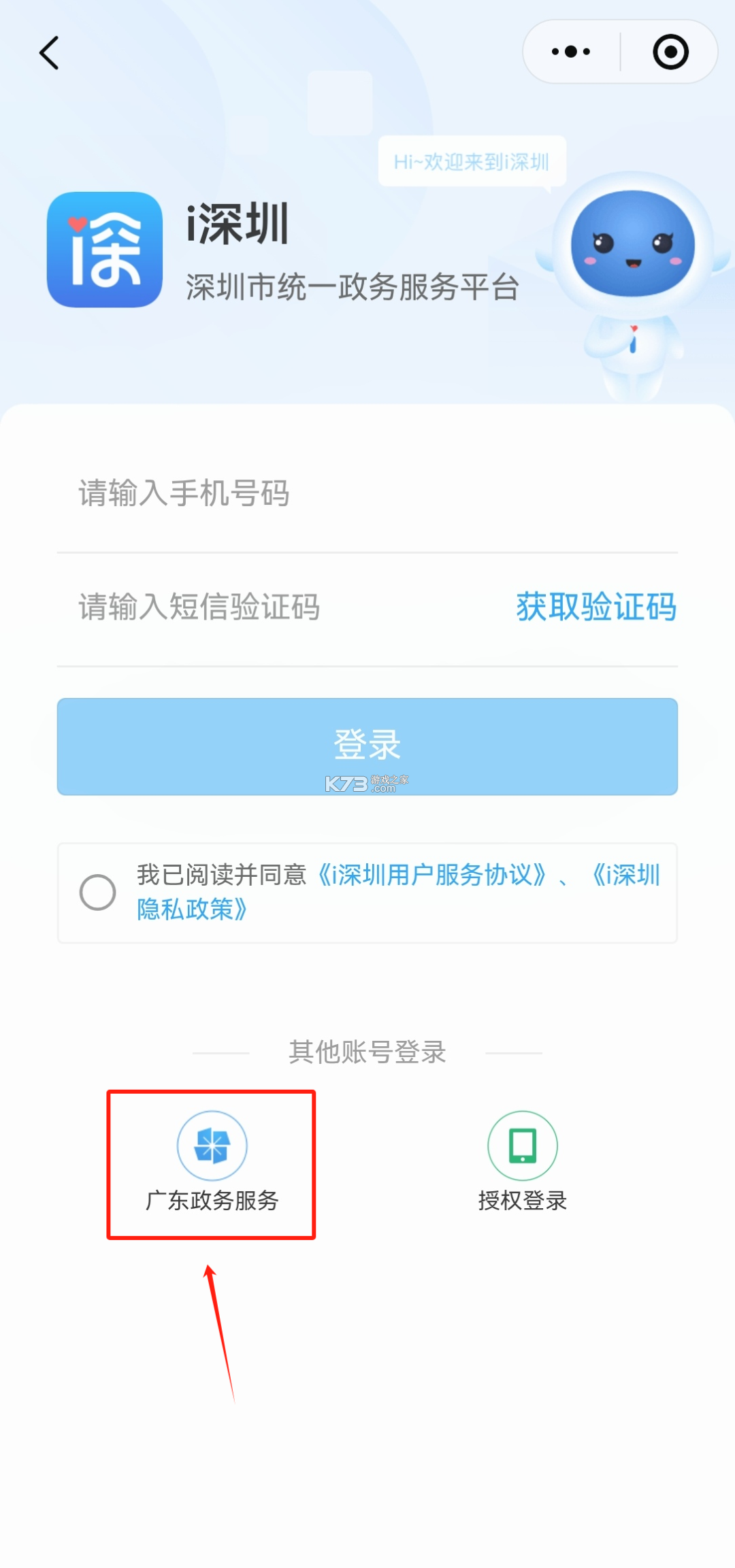Select the i深圳 app logo
The width and height of the screenshot is (735, 1568).
pyautogui.click(x=103, y=253)
